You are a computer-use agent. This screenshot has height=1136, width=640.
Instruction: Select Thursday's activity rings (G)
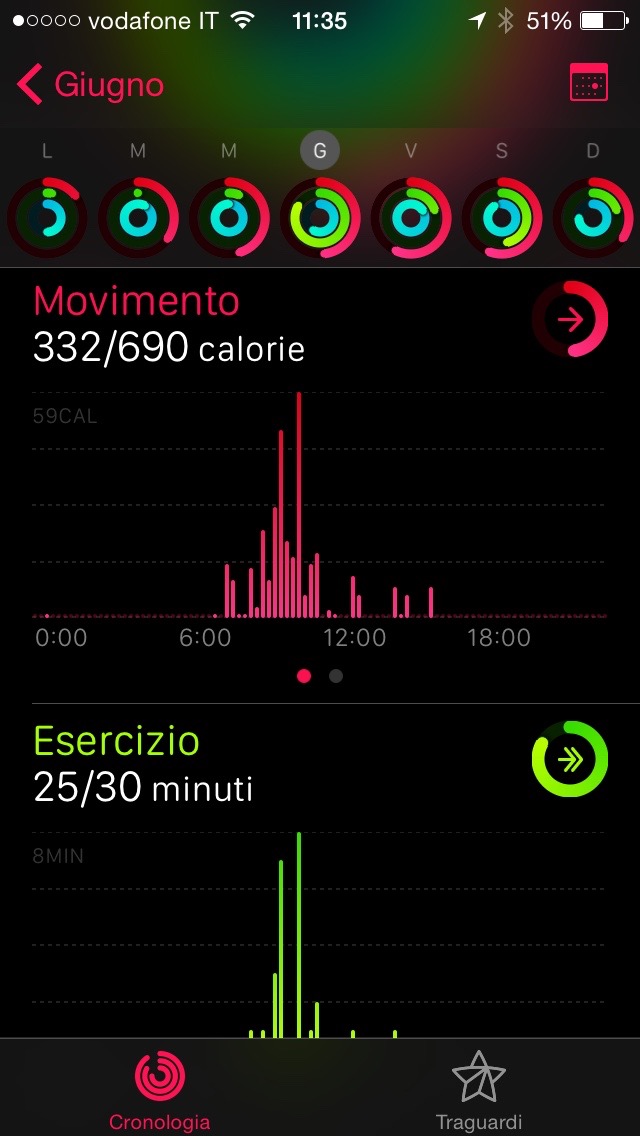coord(320,217)
